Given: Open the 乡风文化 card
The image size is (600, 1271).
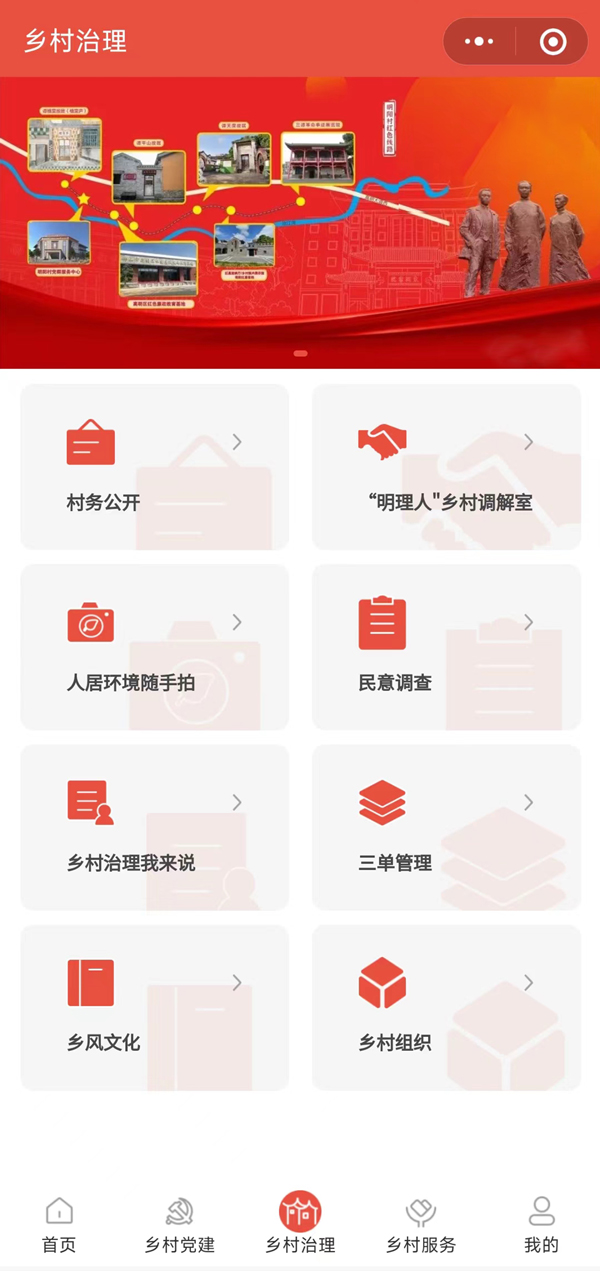Looking at the screenshot, I should (x=155, y=1007).
